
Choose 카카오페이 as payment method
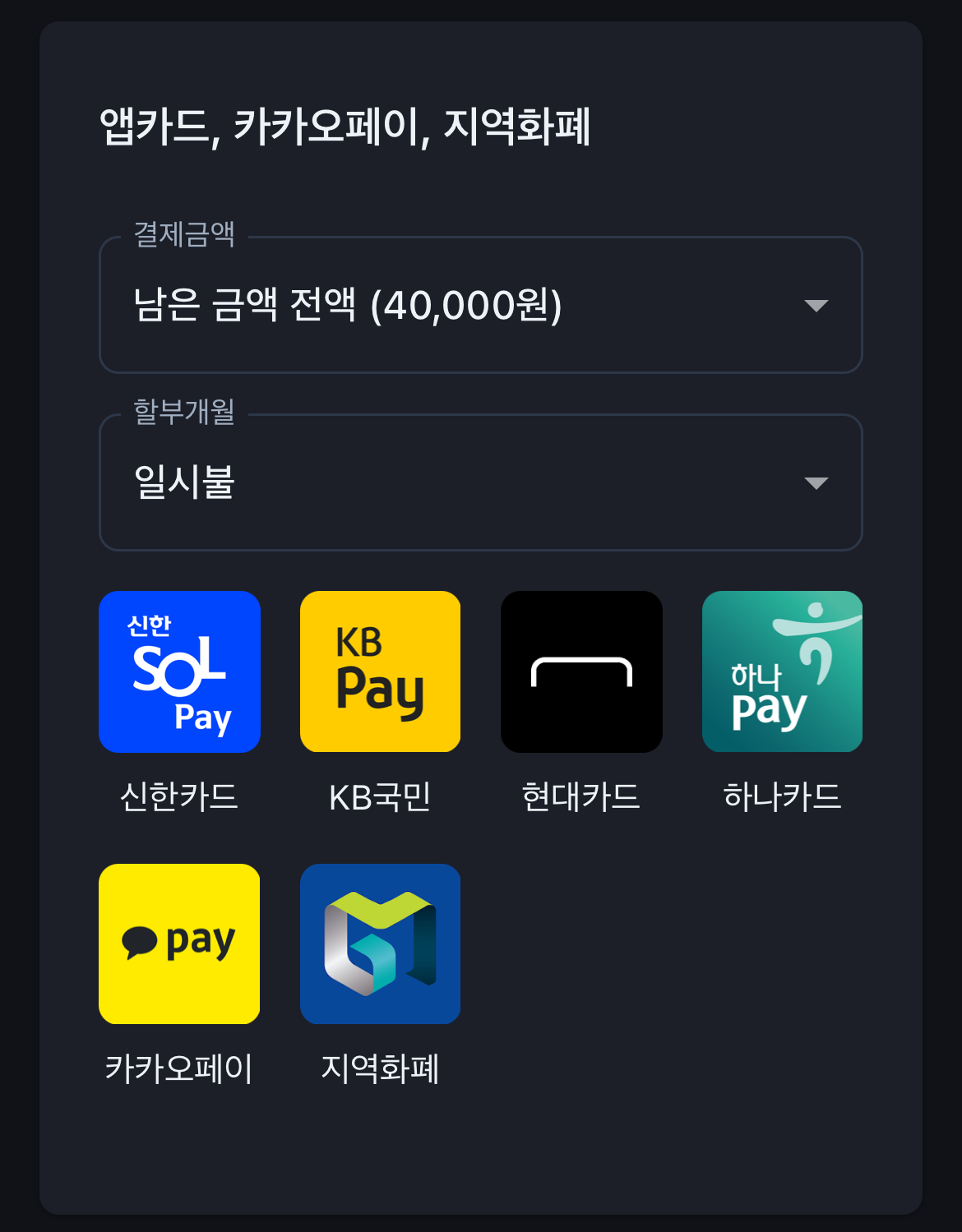(x=179, y=944)
